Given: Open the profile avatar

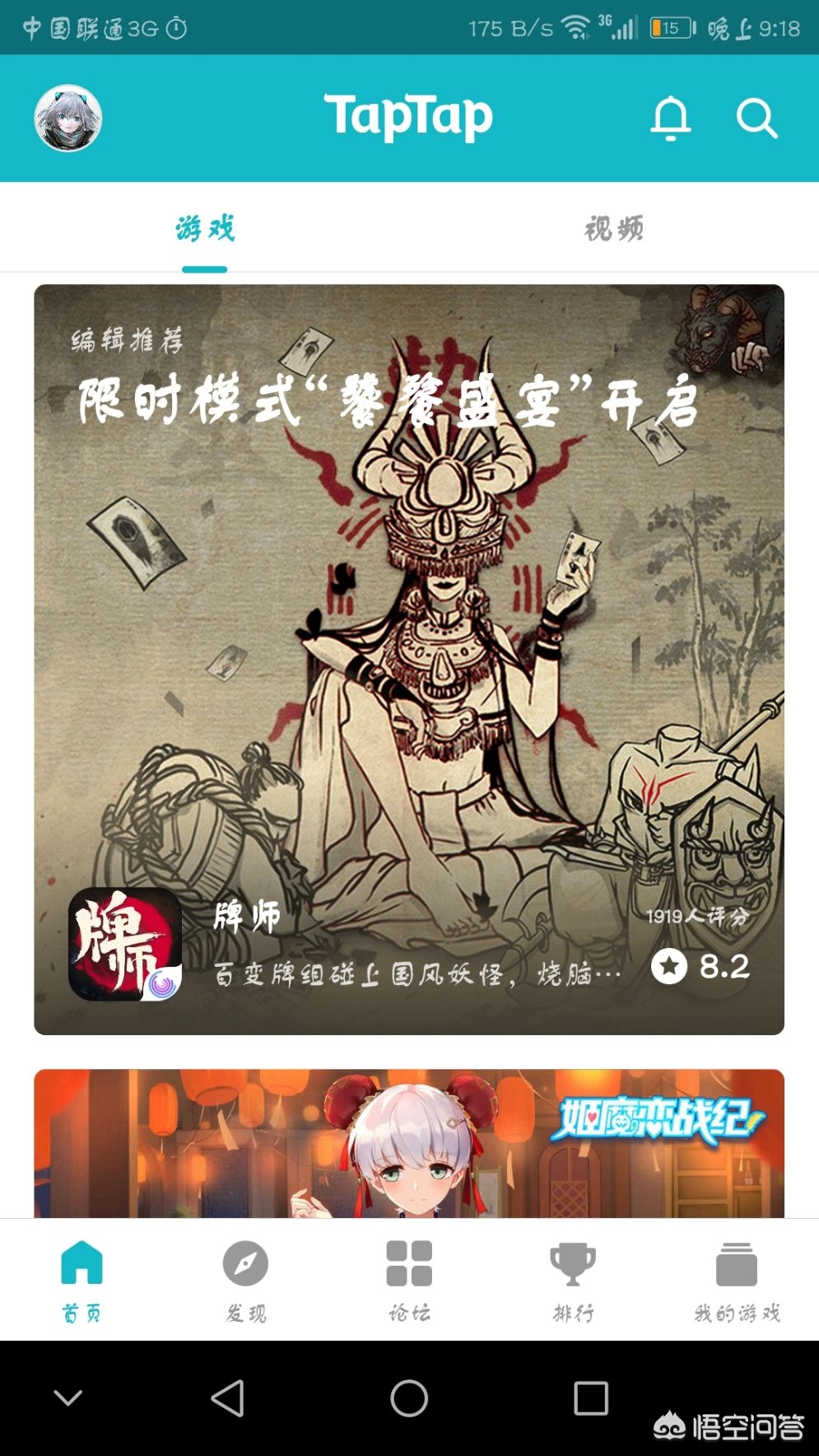Looking at the screenshot, I should [x=68, y=119].
